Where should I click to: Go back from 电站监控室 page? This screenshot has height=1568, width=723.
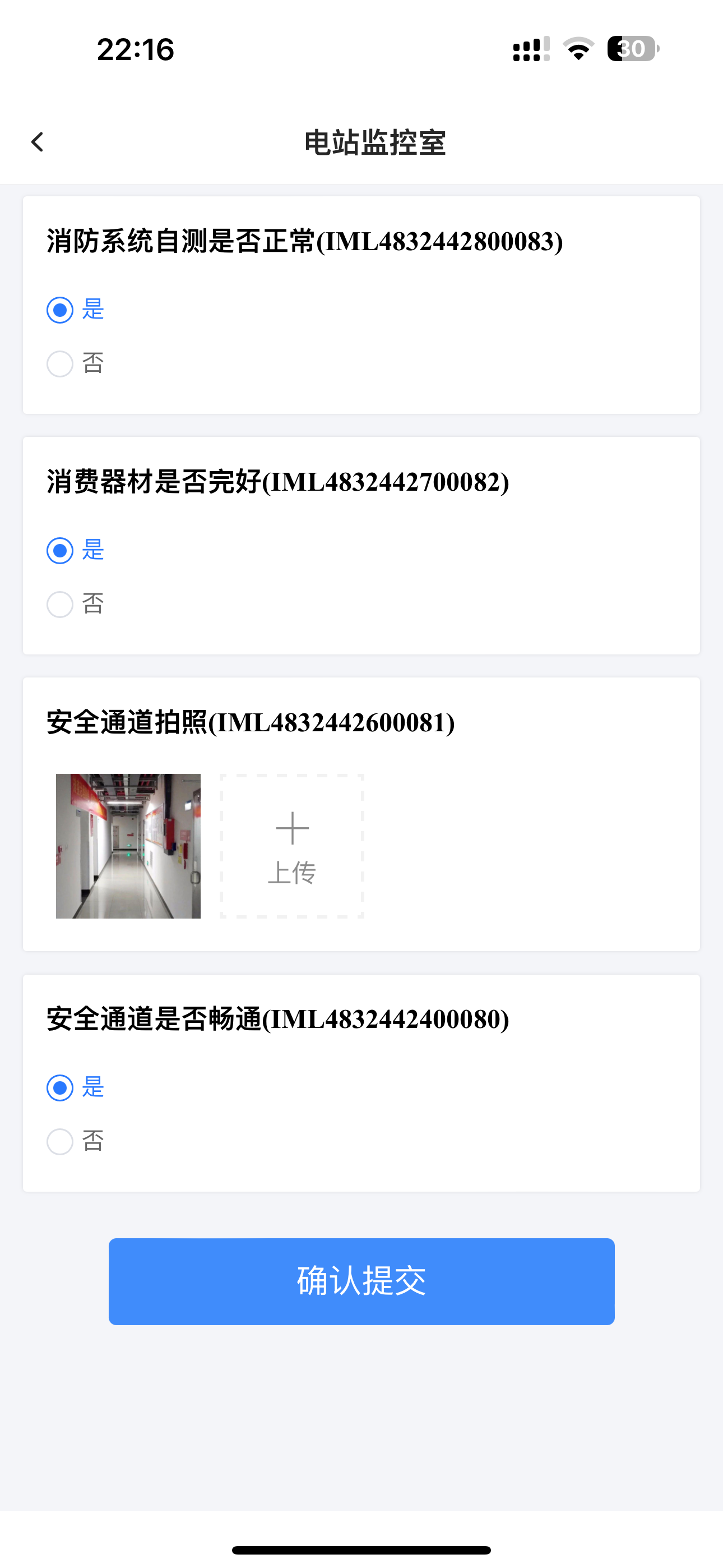38,142
